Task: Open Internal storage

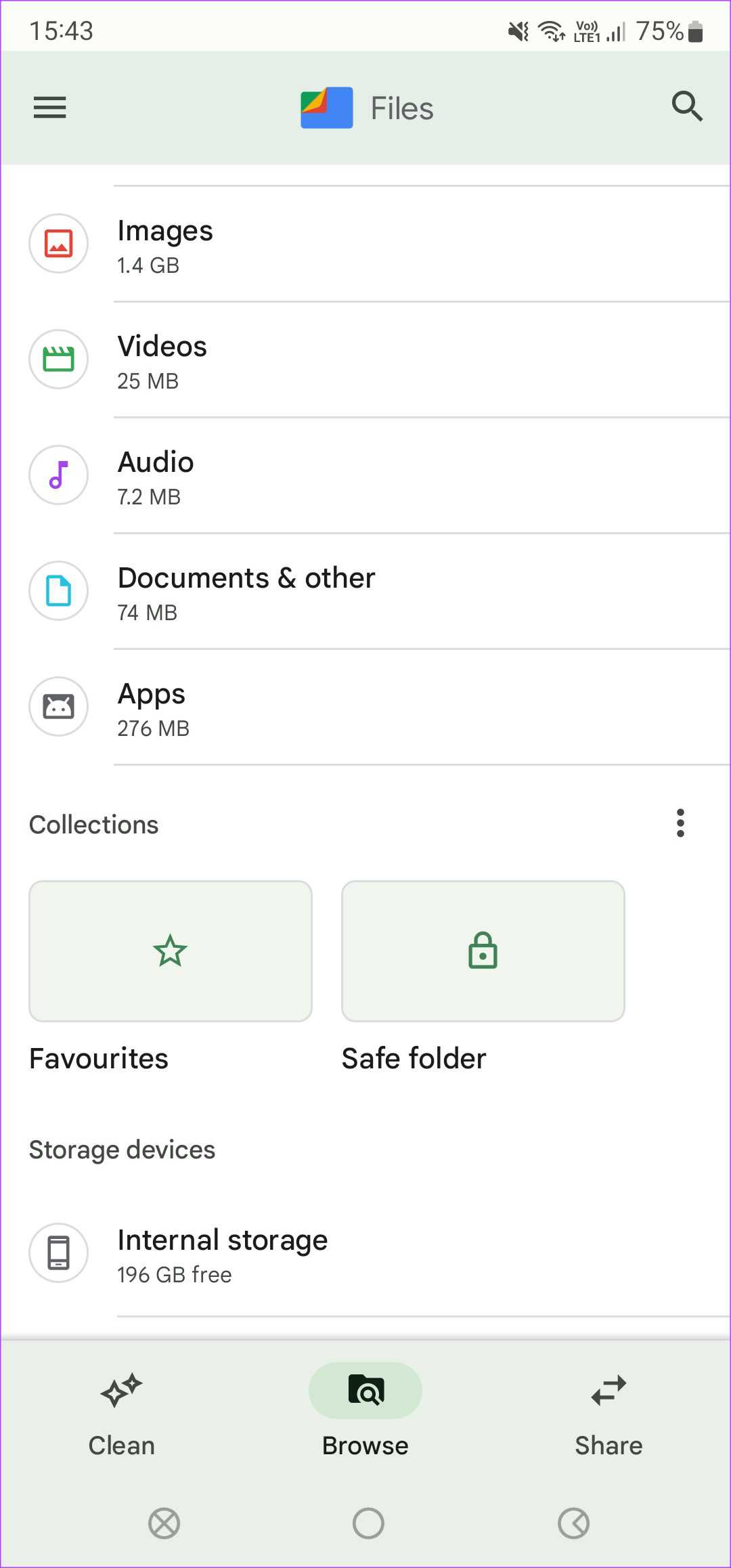Action: click(365, 1255)
